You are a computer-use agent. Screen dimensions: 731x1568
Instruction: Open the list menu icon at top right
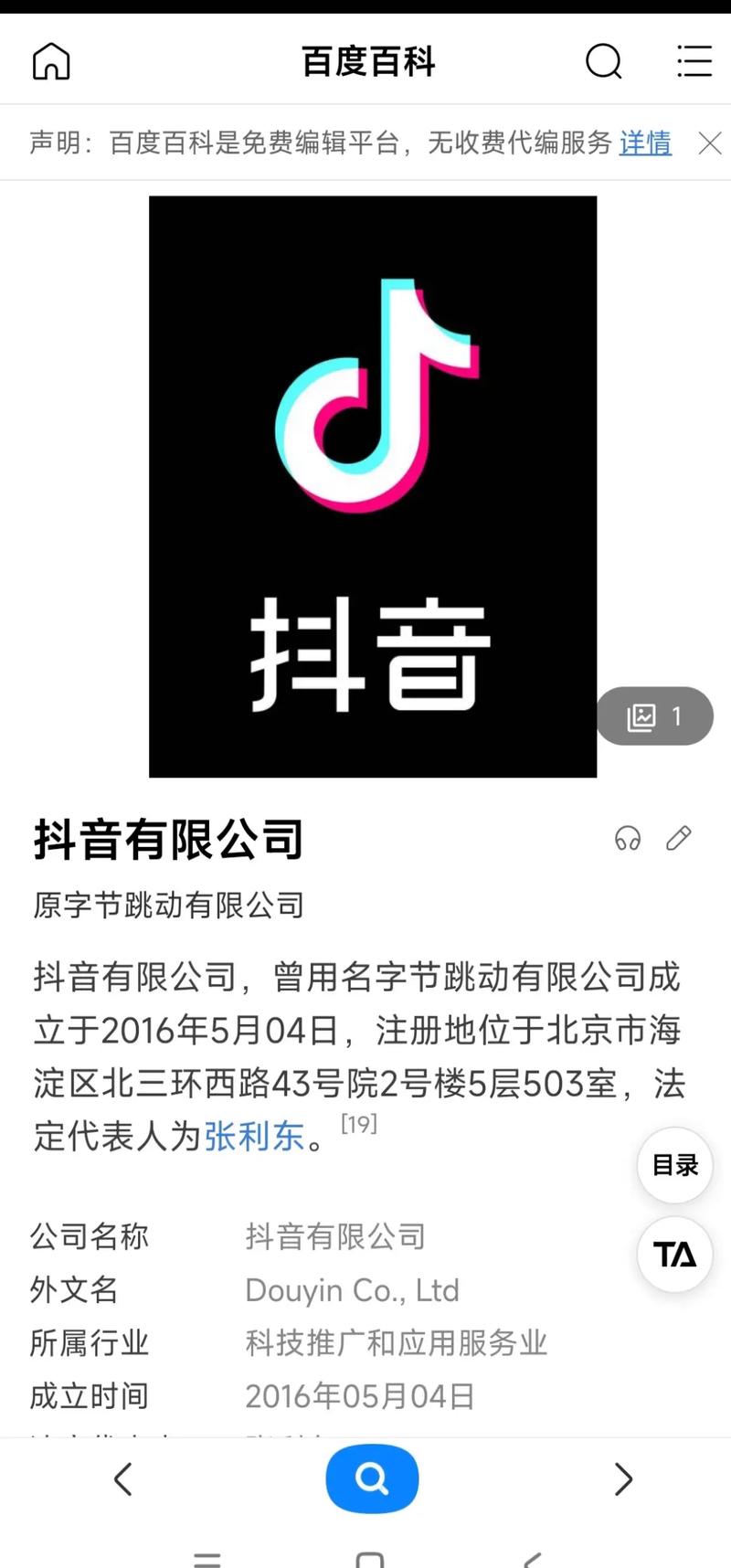694,61
